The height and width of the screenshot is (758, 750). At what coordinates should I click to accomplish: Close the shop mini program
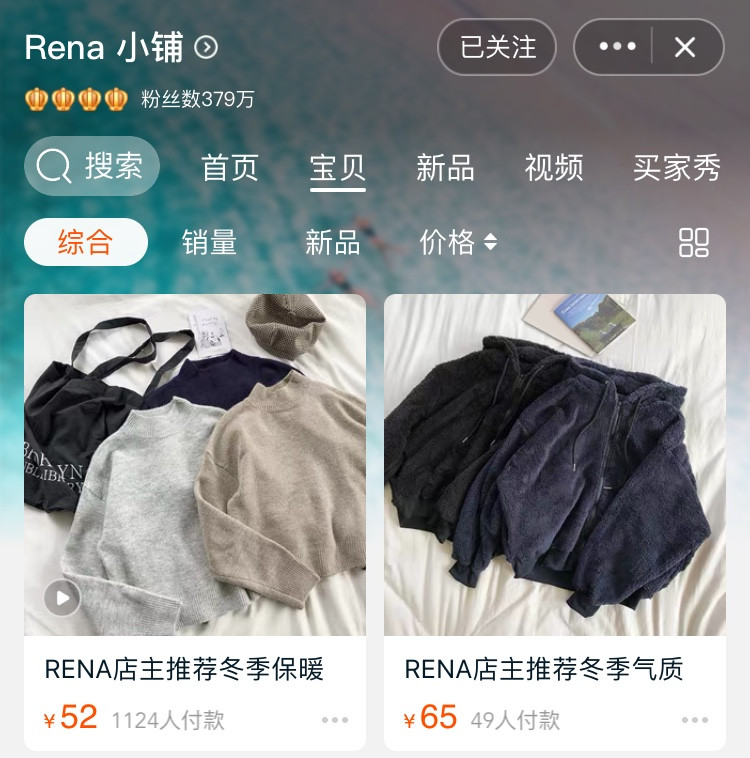tap(685, 47)
